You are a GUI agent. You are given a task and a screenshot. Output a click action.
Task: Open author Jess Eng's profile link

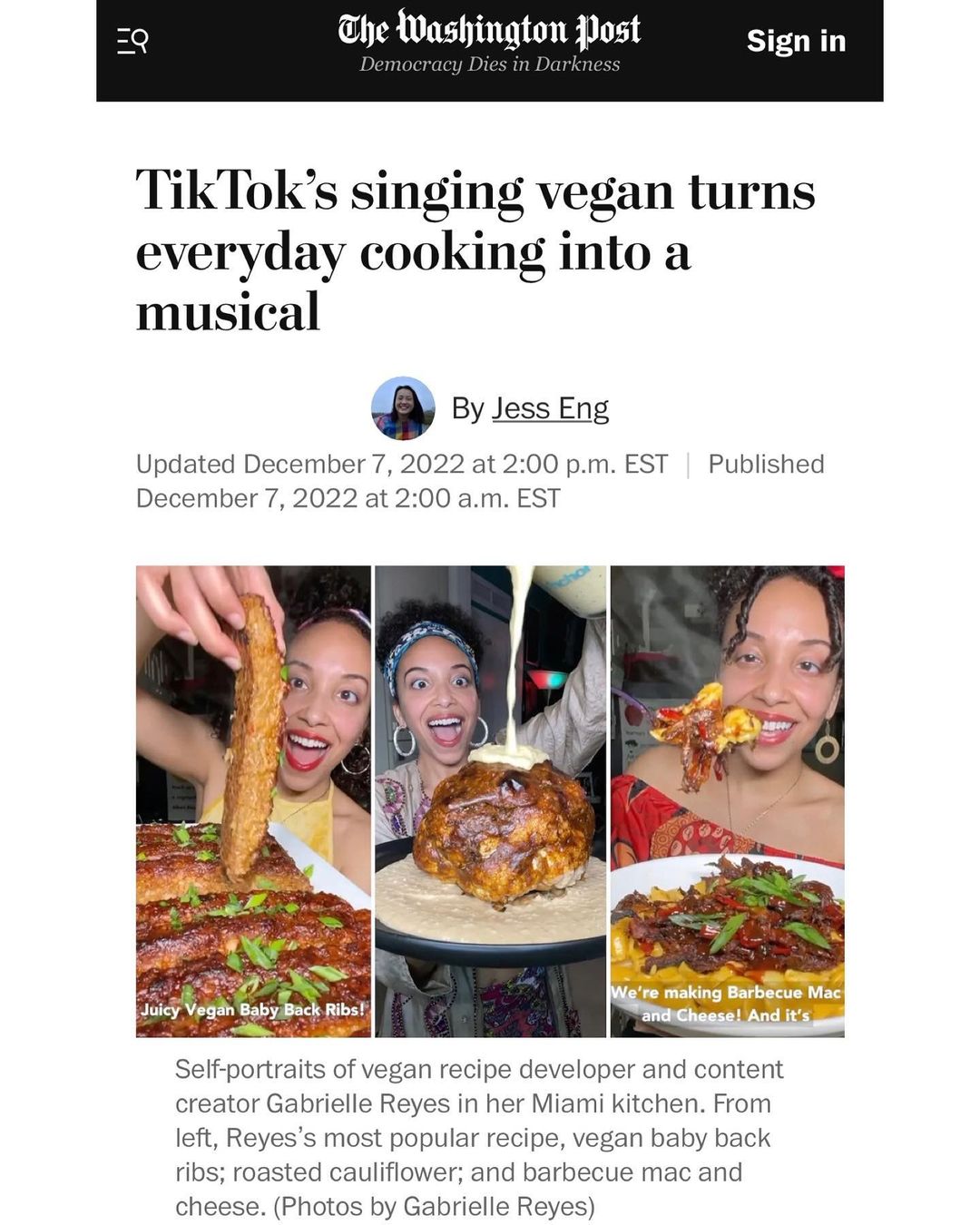[550, 408]
